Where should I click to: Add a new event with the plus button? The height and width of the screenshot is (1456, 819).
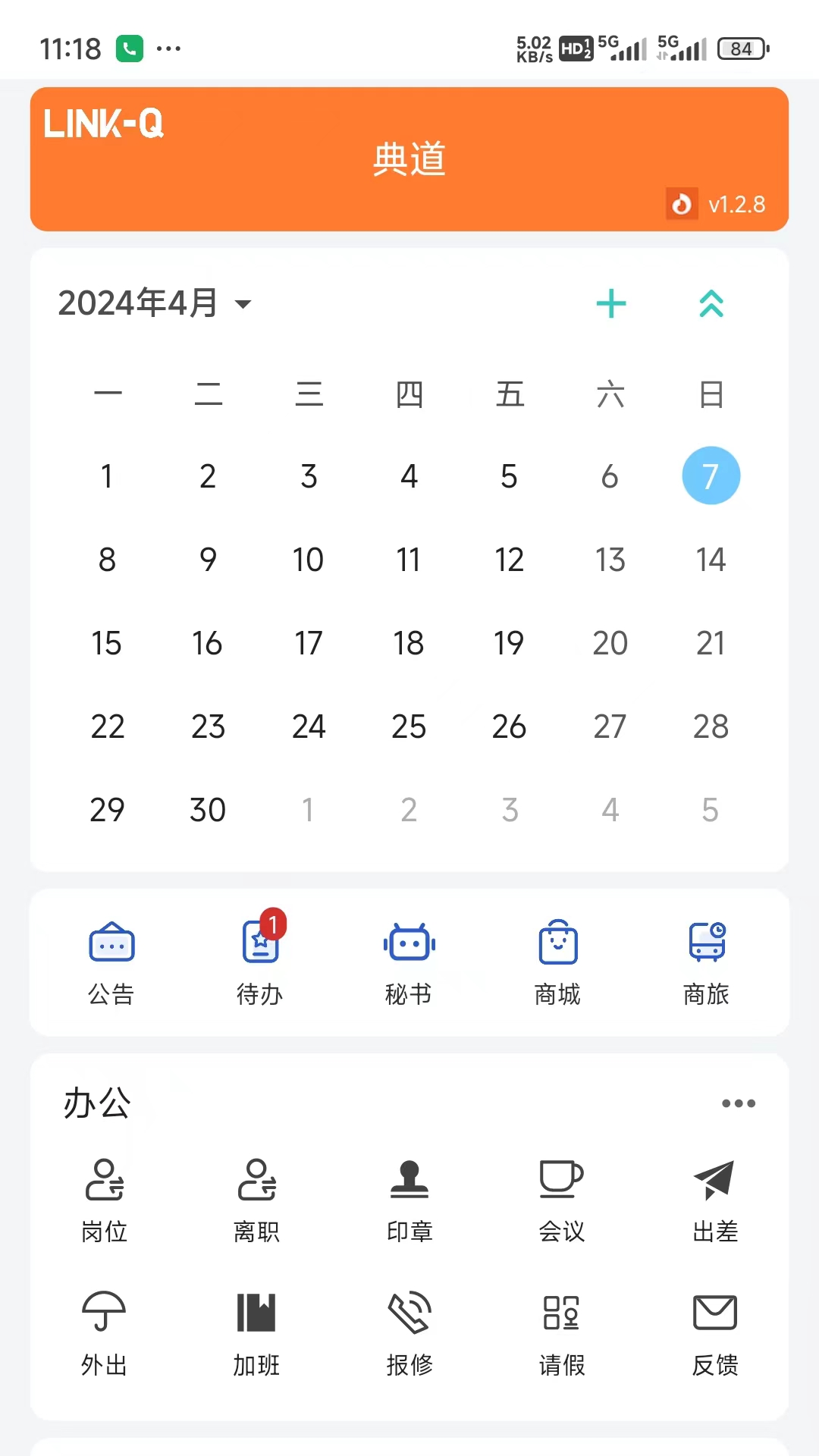[611, 303]
